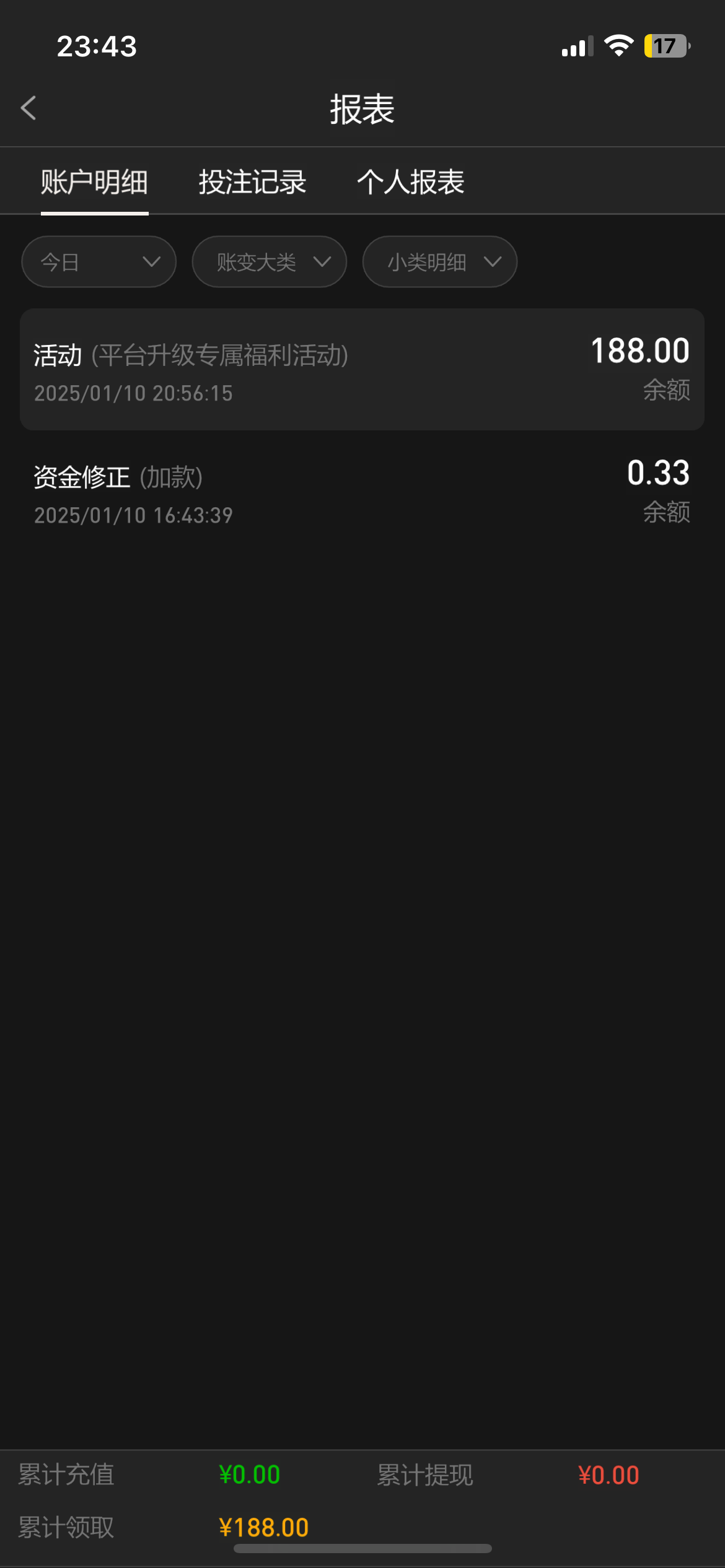Image resolution: width=725 pixels, height=1568 pixels.
Task: Open the 个人报表 tab
Action: (x=410, y=182)
